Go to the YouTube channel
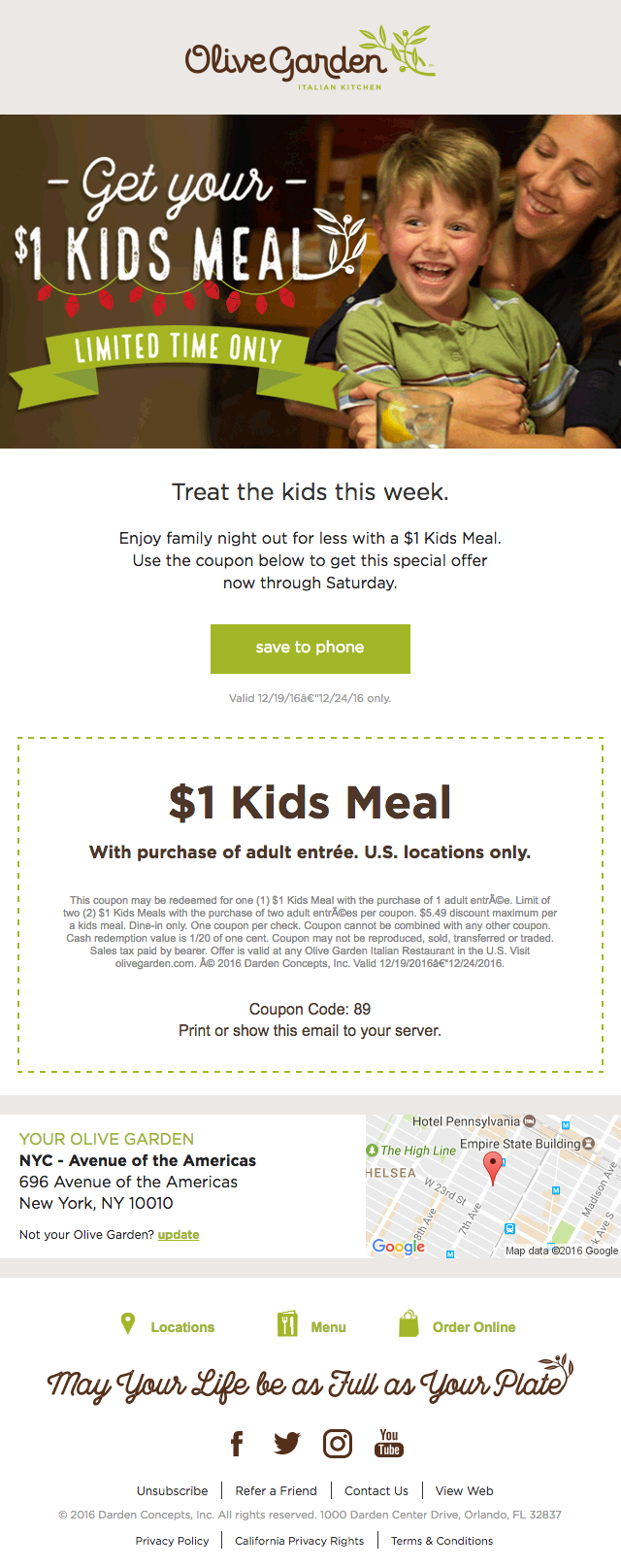This screenshot has height=1568, width=621. click(x=388, y=1443)
